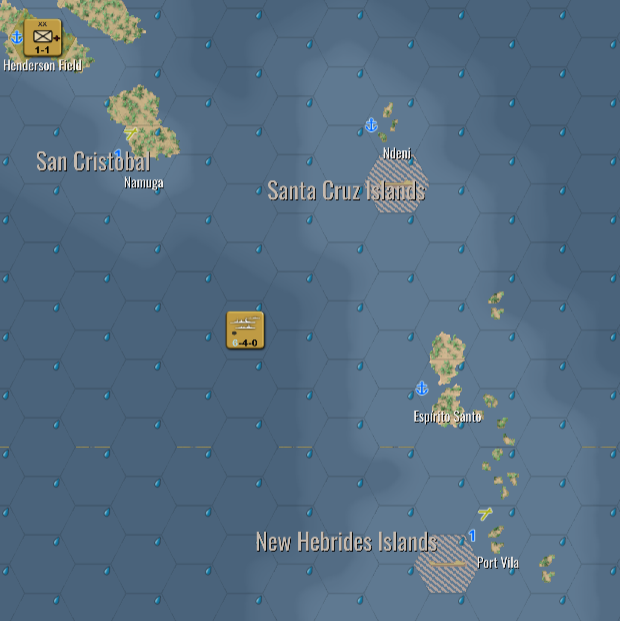Tap the anchor icon beside Henderson Field
The width and height of the screenshot is (620, 621).
point(15,38)
